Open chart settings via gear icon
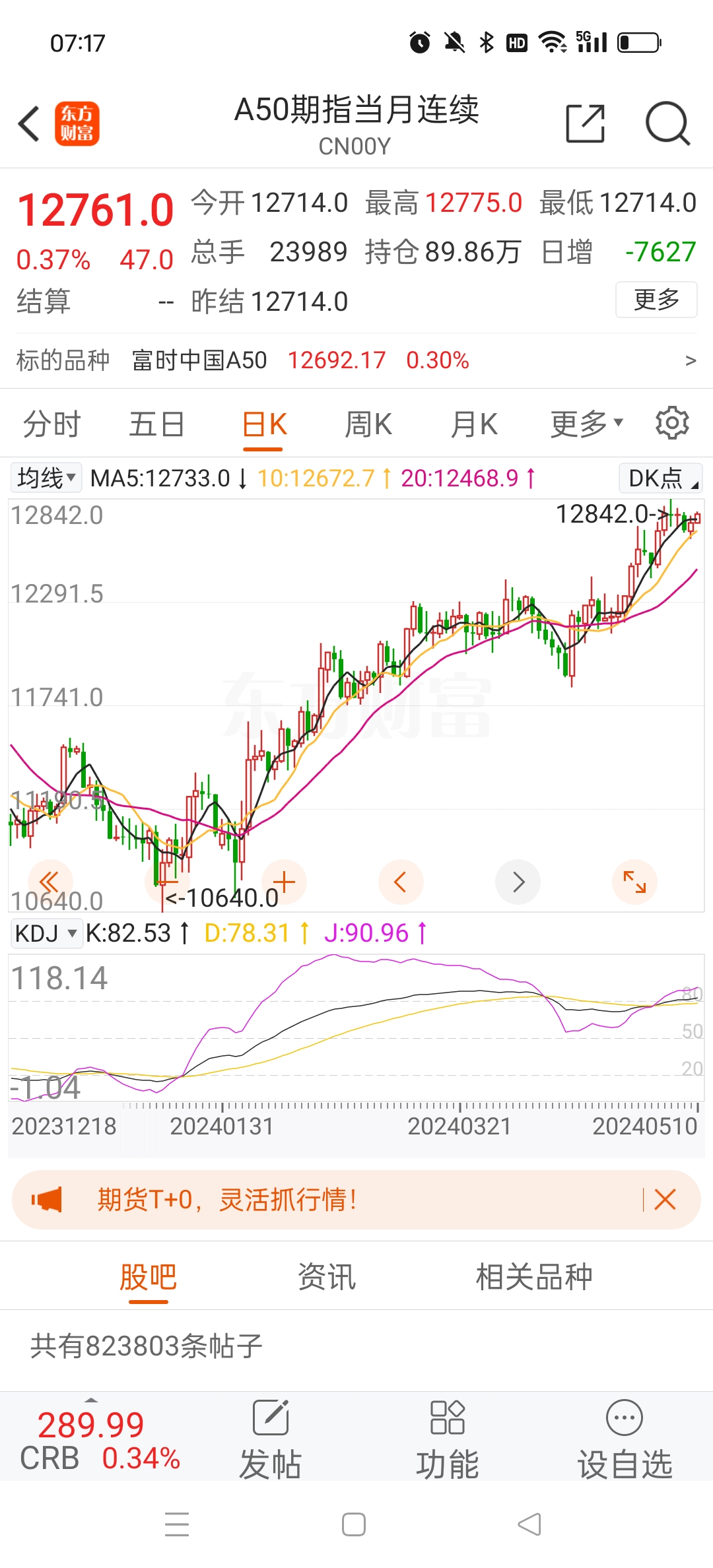Screen dimensions: 713x1568 [x=672, y=423]
